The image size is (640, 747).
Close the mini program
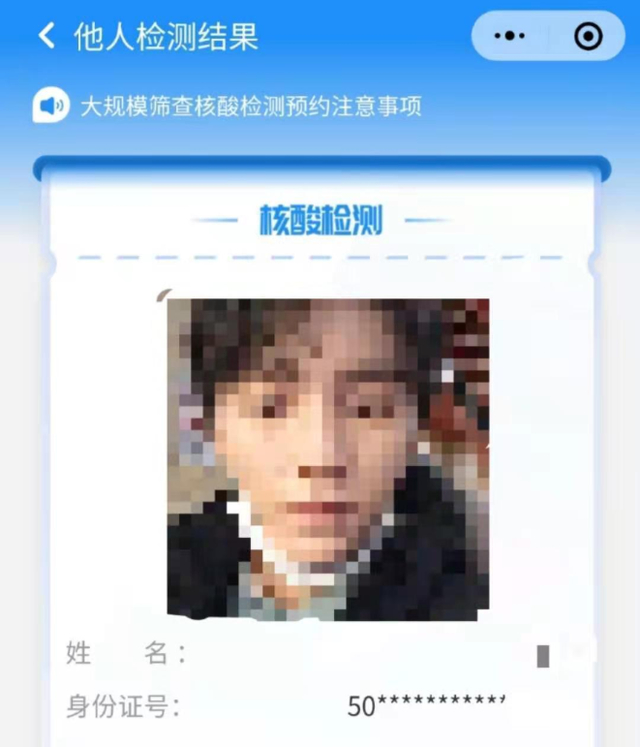[588, 37]
